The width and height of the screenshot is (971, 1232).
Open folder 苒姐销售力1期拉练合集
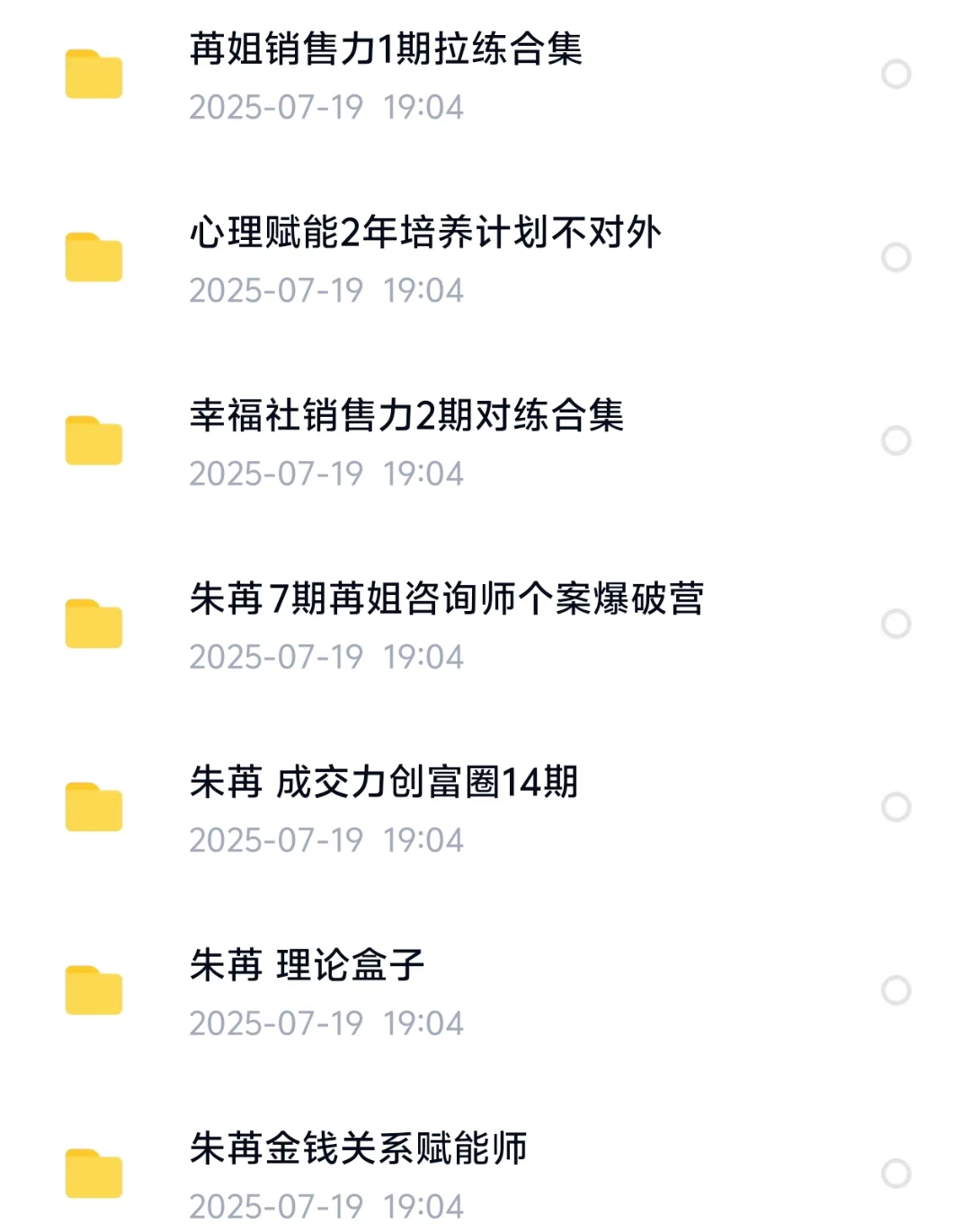[386, 49]
